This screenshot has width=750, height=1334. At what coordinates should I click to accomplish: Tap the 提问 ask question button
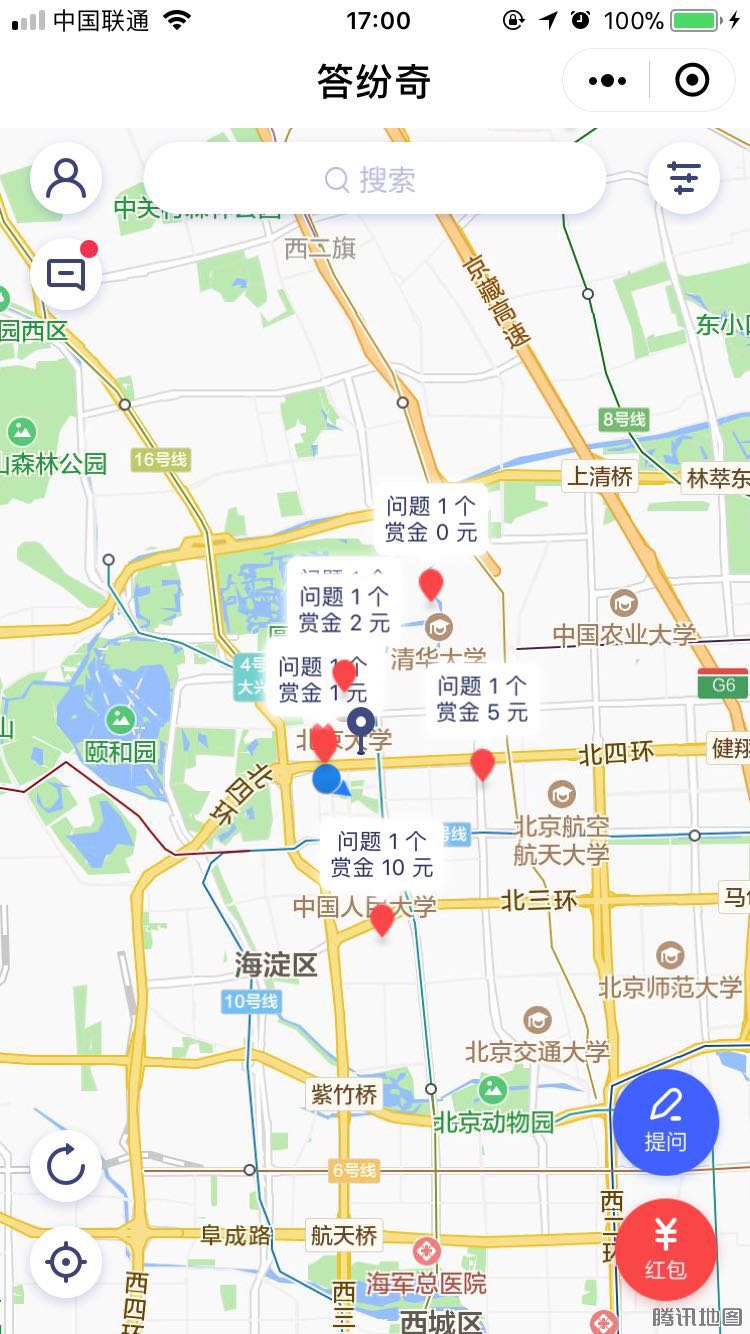point(665,1121)
